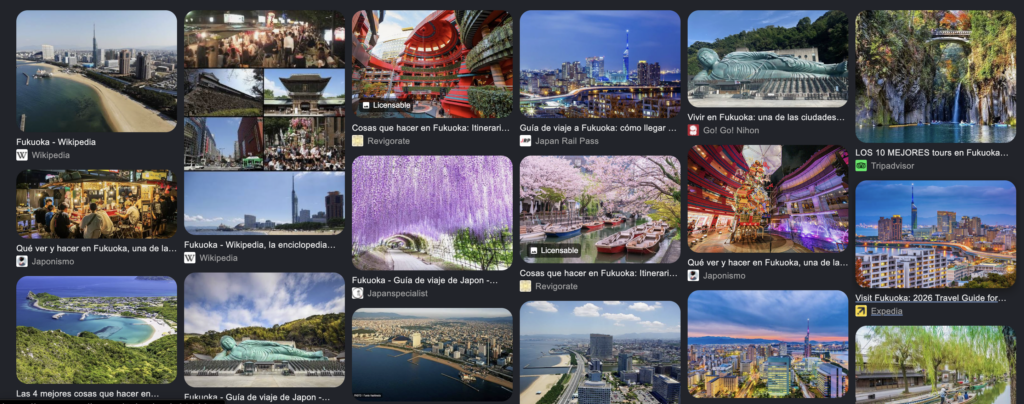Image resolution: width=1024 pixels, height=404 pixels.
Task: Open the red Canal City image by Revigorate
Action: pyautogui.click(x=432, y=64)
